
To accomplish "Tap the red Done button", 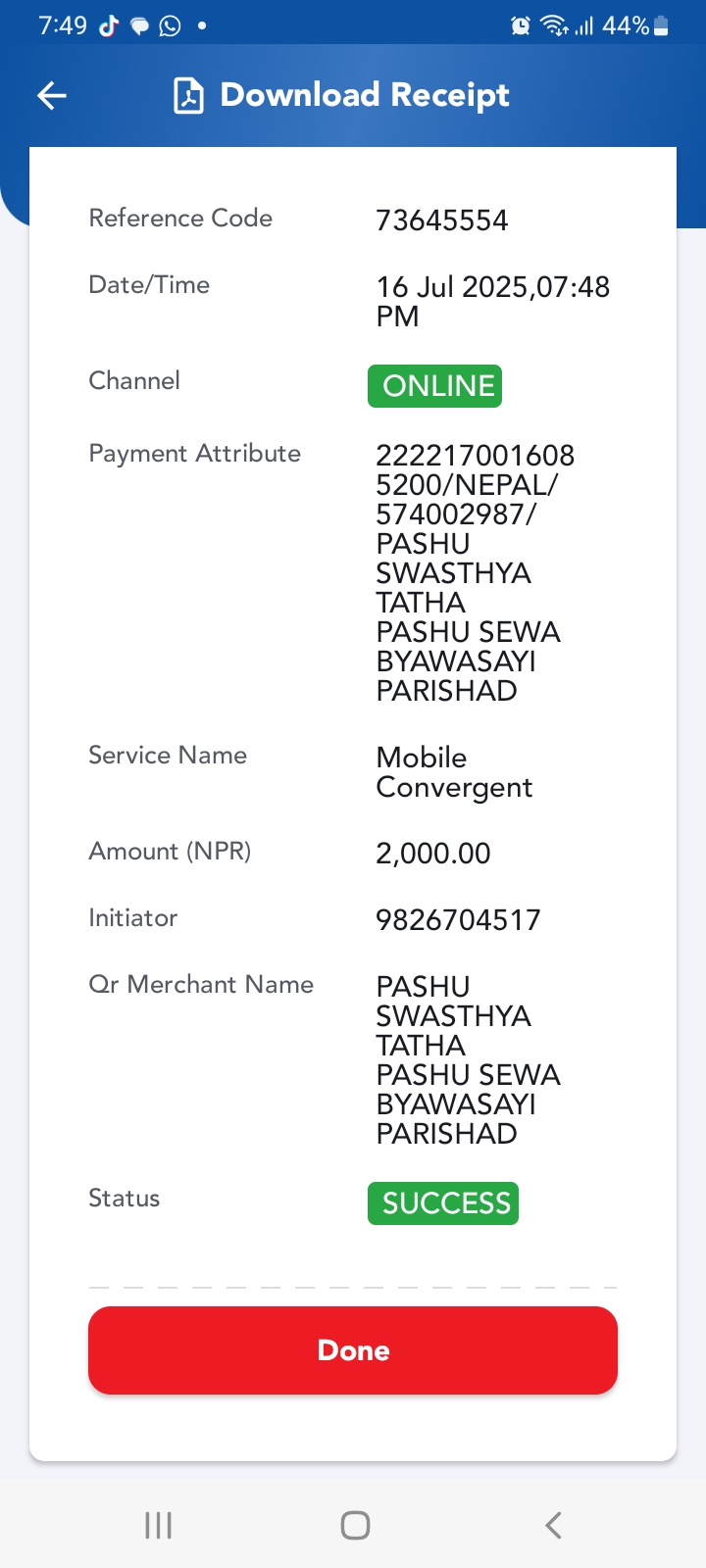I will coord(353,1350).
